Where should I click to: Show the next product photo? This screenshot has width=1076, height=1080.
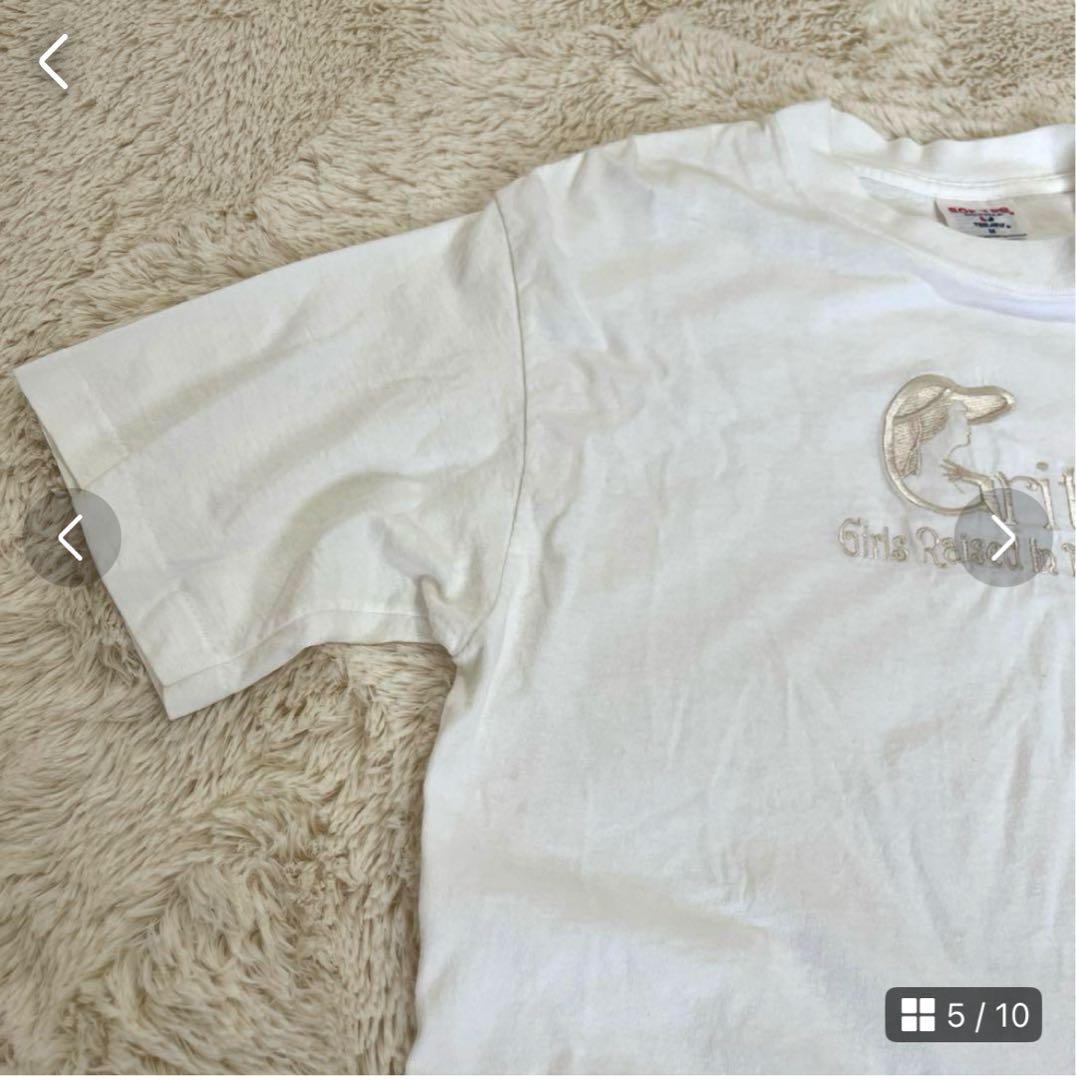coord(1002,538)
